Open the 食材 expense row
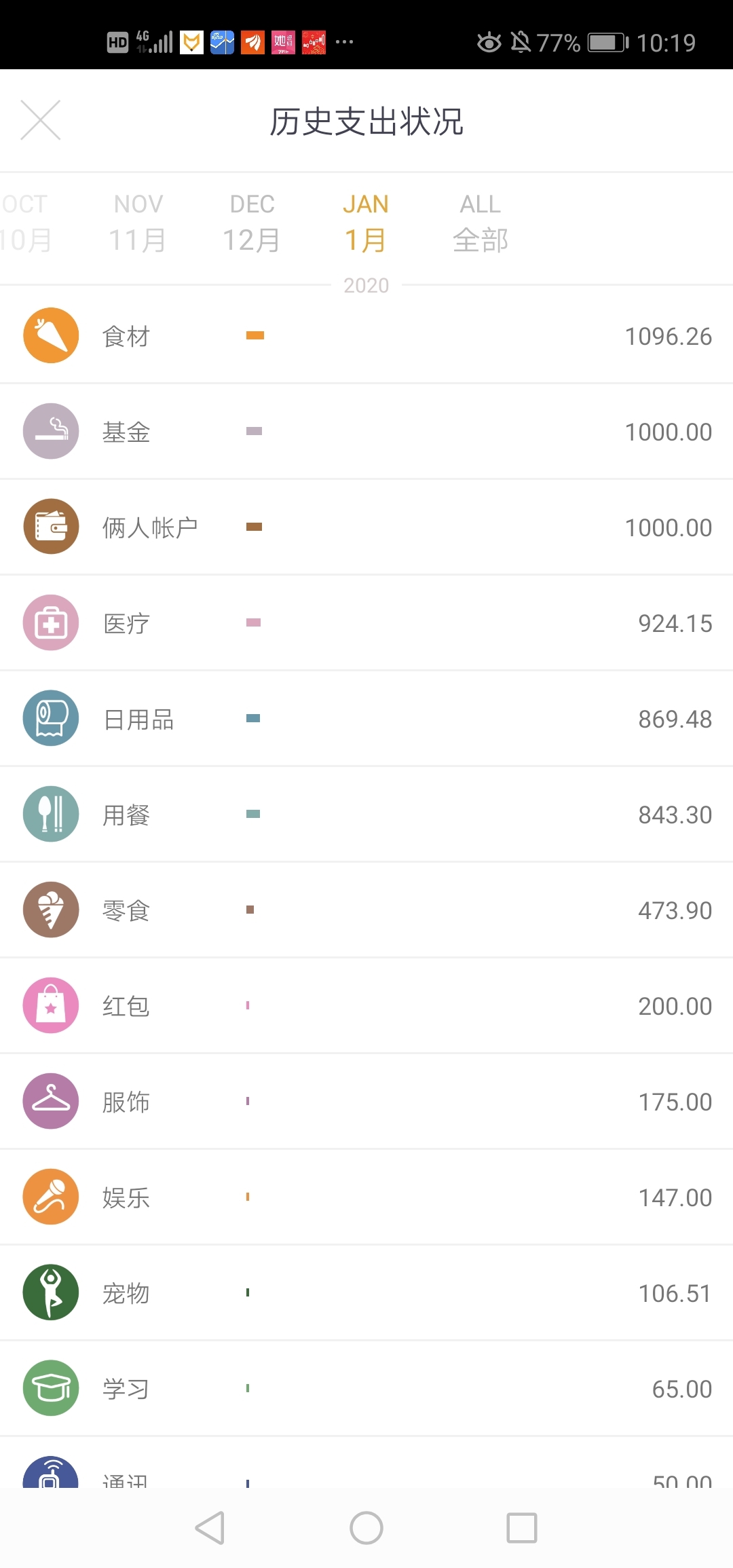Screen dimensions: 733x1568 click(x=366, y=336)
